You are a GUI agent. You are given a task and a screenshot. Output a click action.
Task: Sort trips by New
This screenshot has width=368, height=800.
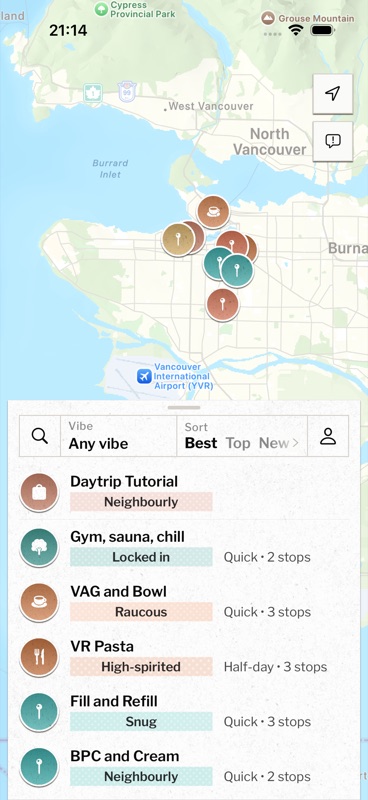tap(274, 443)
